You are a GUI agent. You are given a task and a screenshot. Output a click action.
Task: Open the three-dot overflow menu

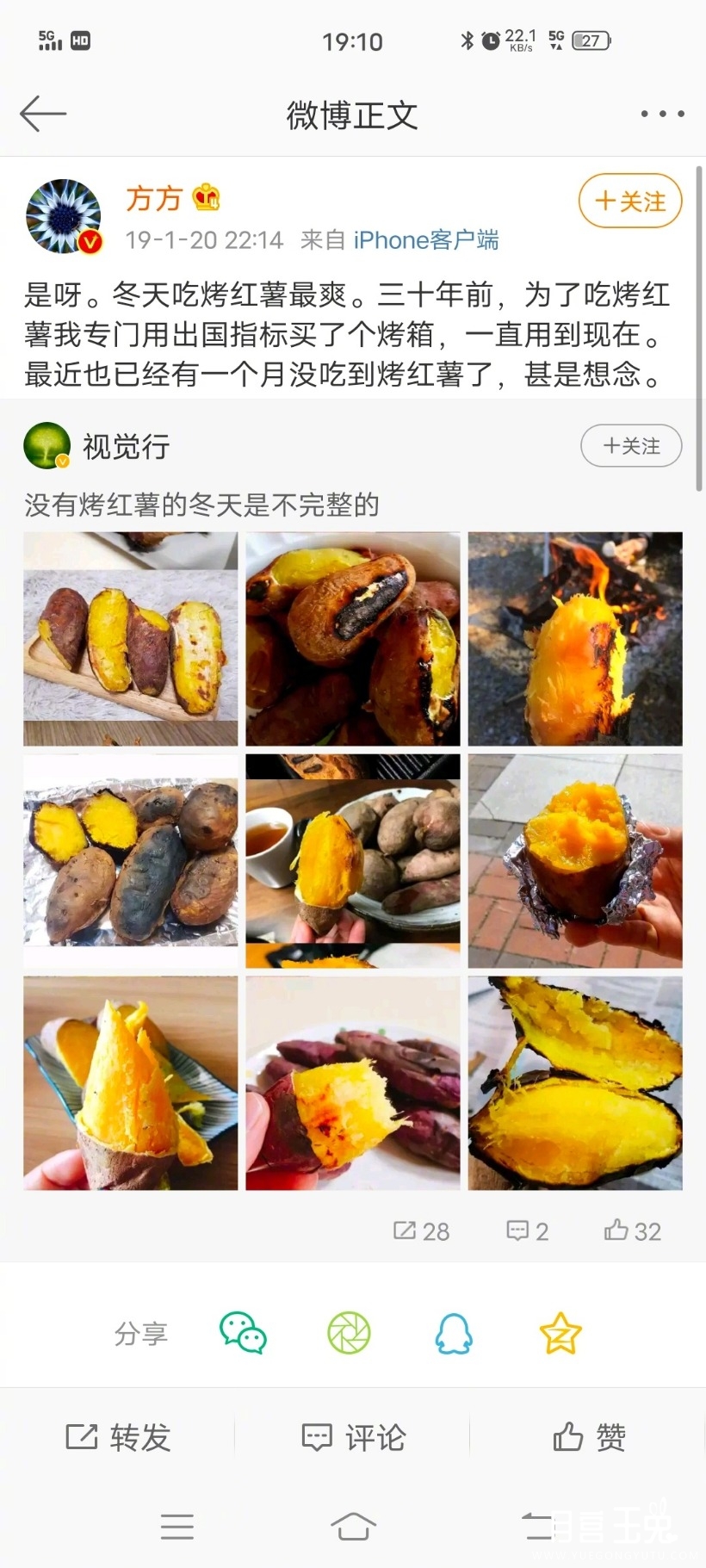(662, 114)
